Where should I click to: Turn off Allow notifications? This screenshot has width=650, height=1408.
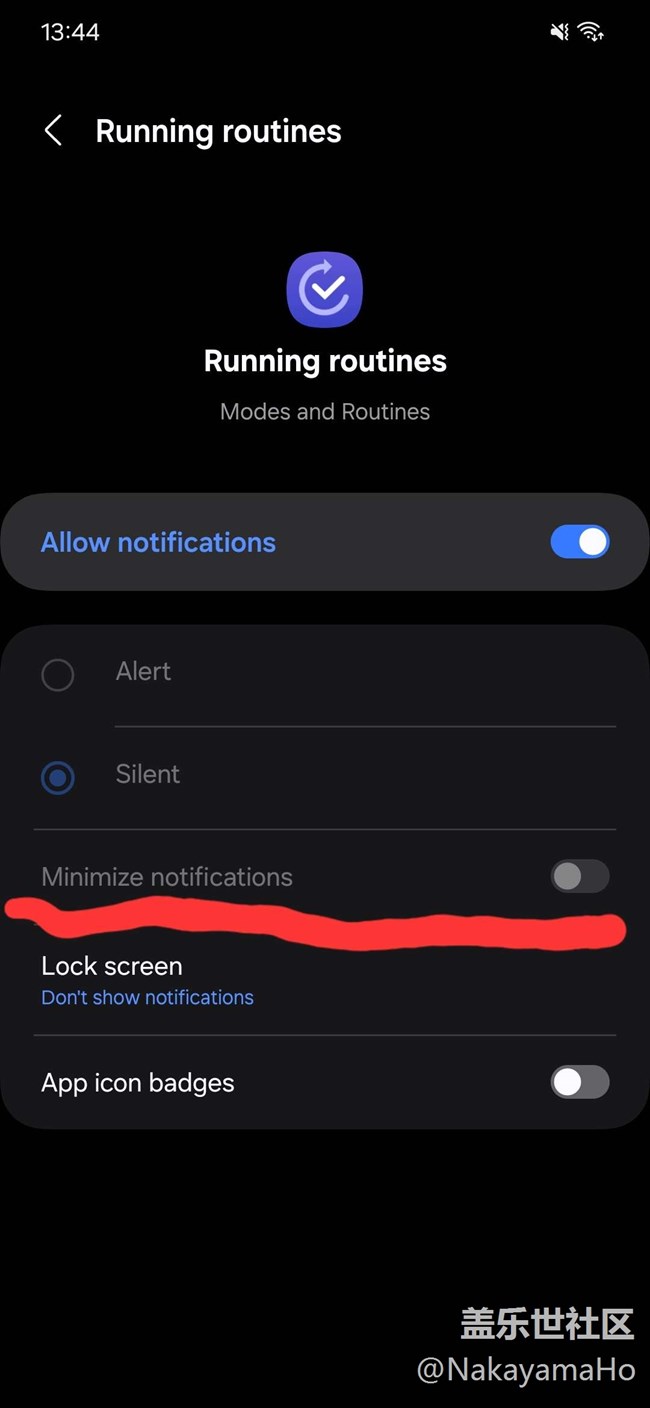tap(579, 542)
